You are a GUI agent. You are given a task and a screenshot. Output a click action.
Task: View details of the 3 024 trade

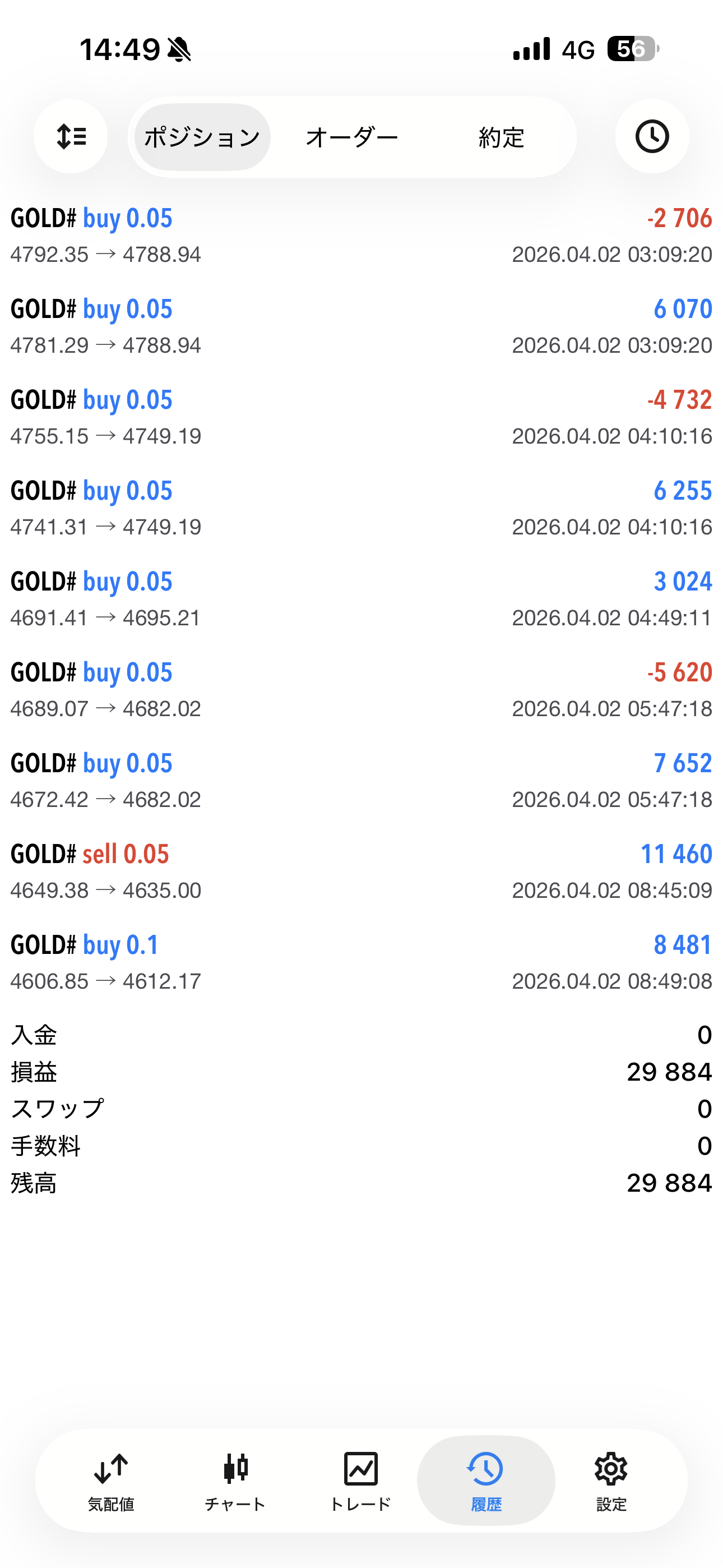[361, 599]
